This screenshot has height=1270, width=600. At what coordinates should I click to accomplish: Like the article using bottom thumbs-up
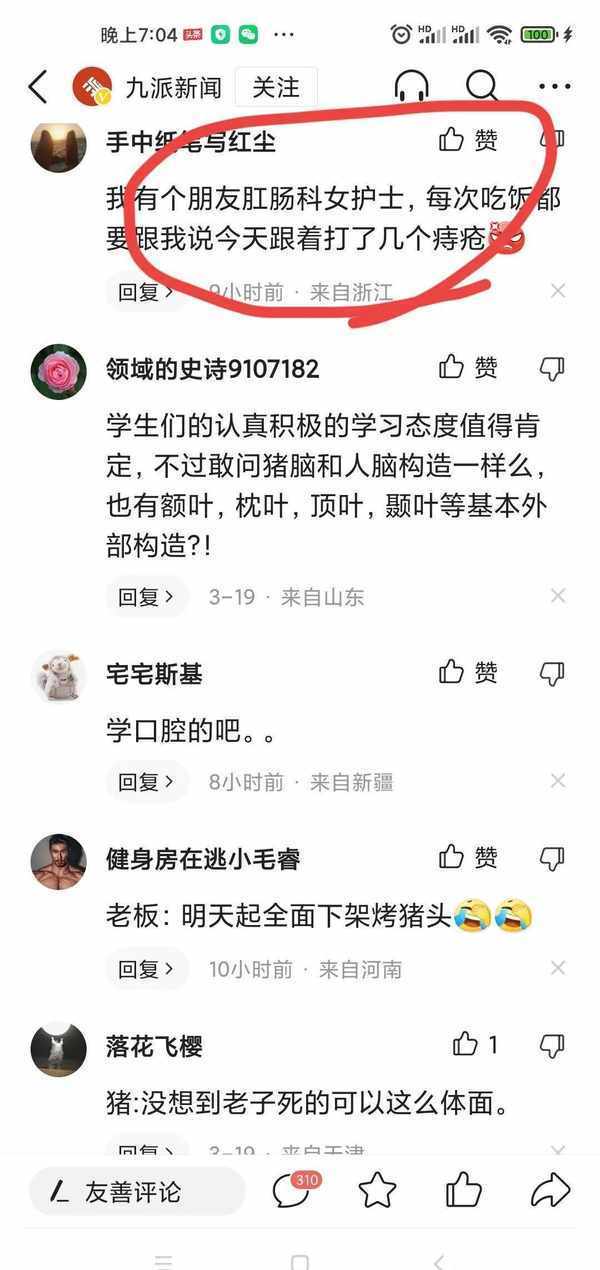click(463, 1191)
